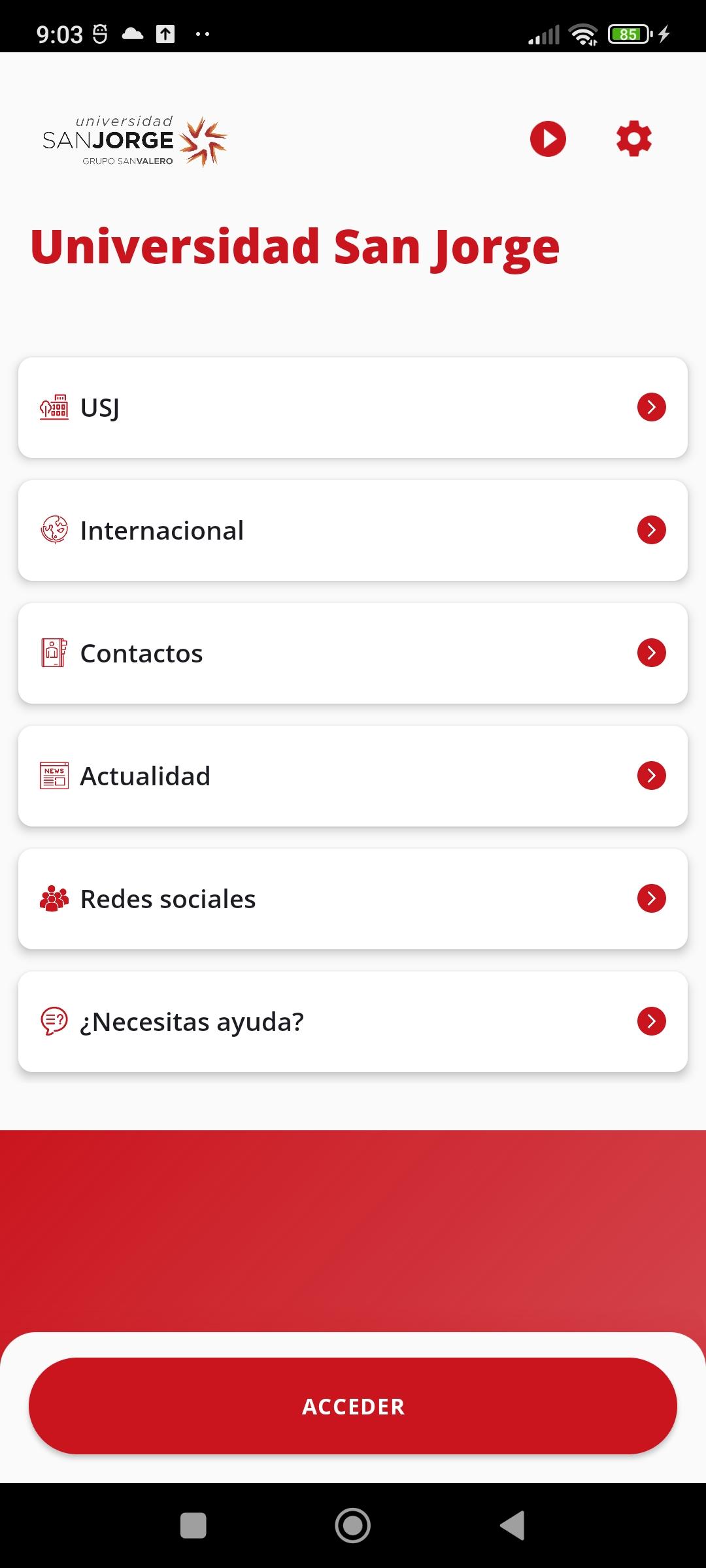The image size is (706, 1568).
Task: Open the settings gear
Action: pyautogui.click(x=634, y=139)
